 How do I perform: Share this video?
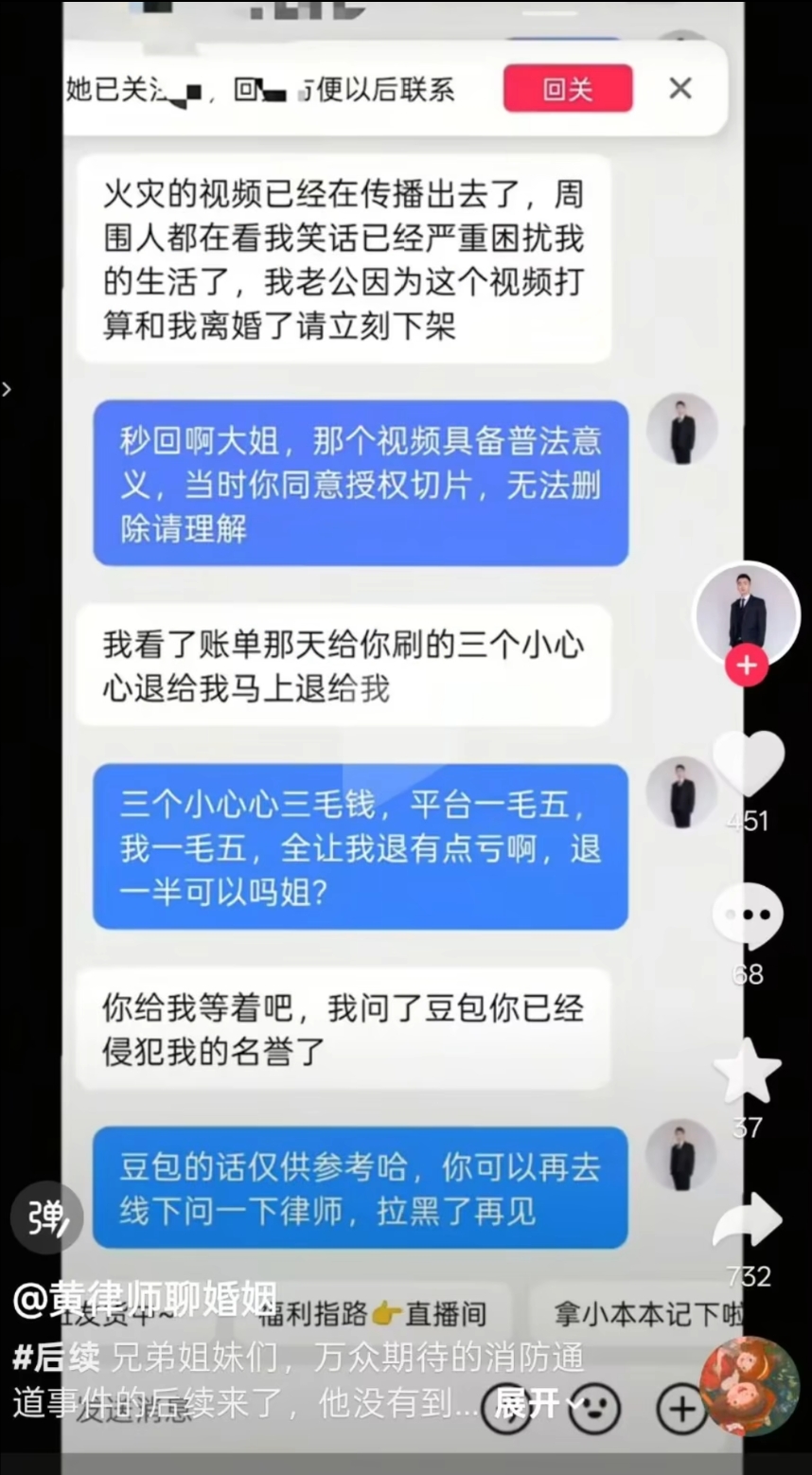click(748, 1221)
